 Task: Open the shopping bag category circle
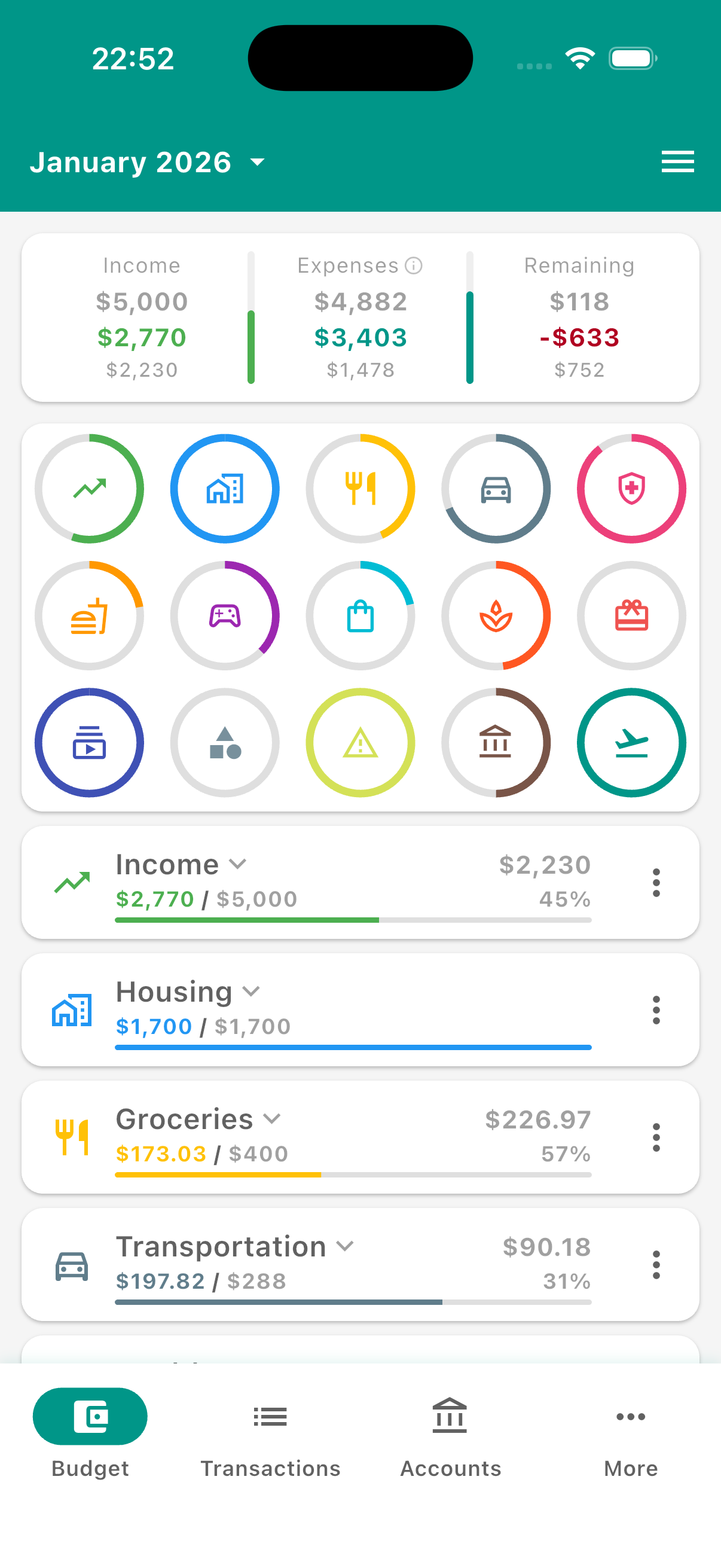click(361, 615)
